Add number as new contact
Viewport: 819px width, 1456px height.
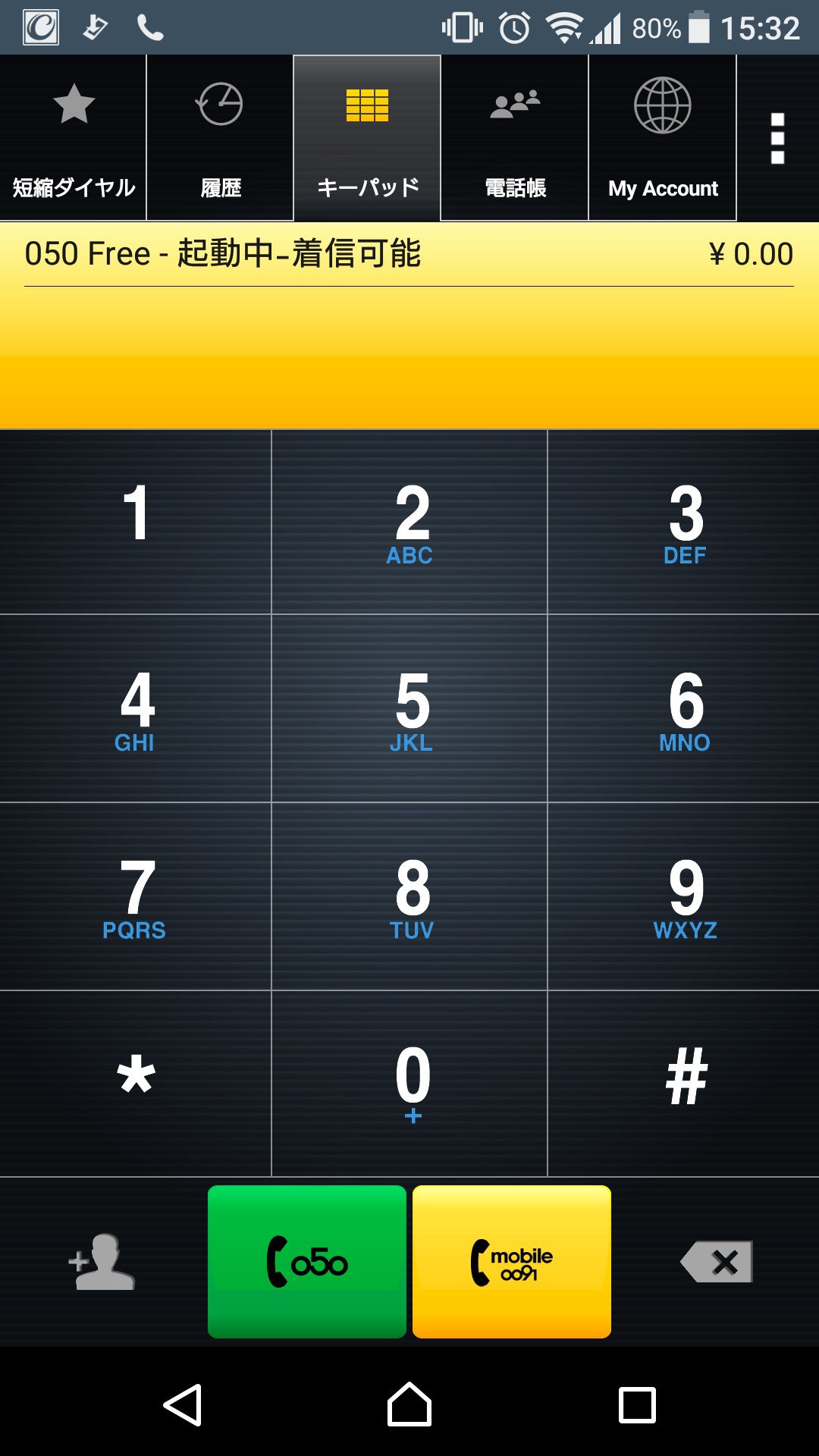point(102,1262)
